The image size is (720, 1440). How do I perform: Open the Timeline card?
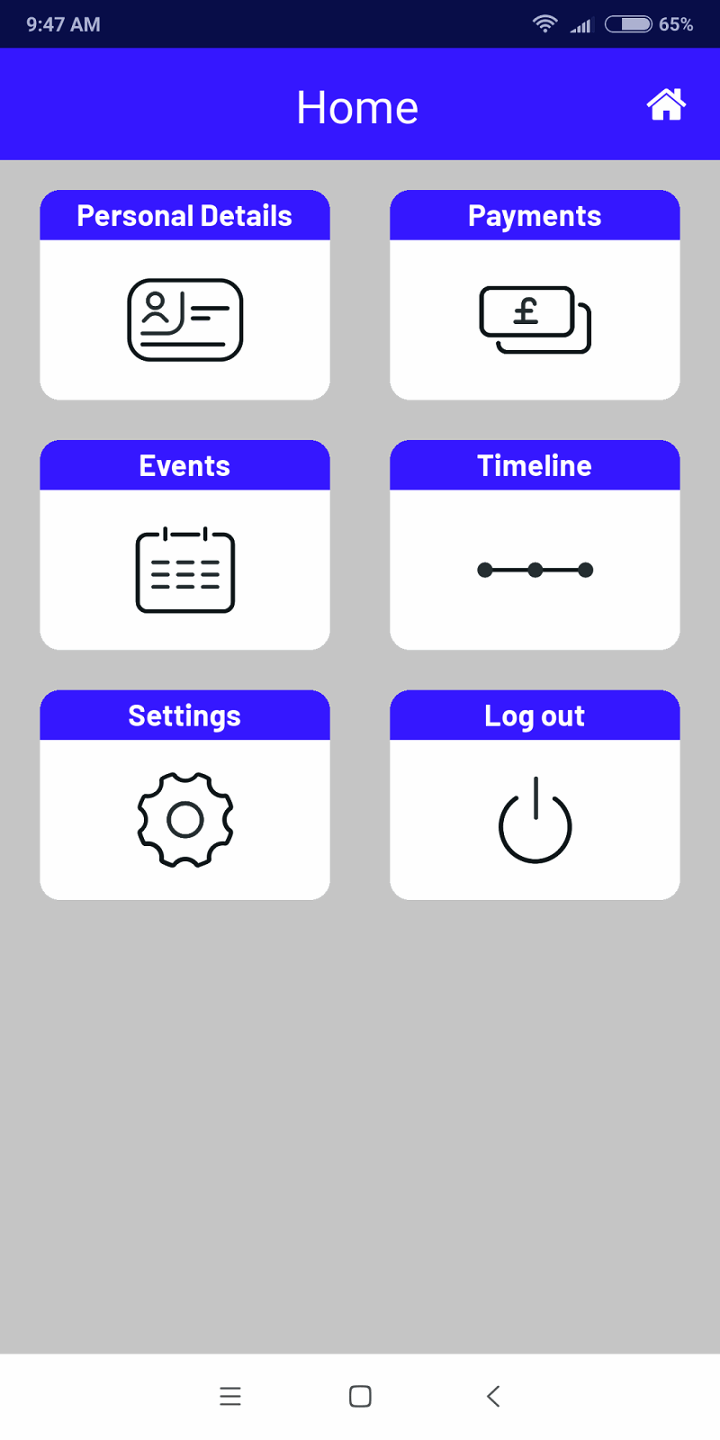[x=535, y=546]
